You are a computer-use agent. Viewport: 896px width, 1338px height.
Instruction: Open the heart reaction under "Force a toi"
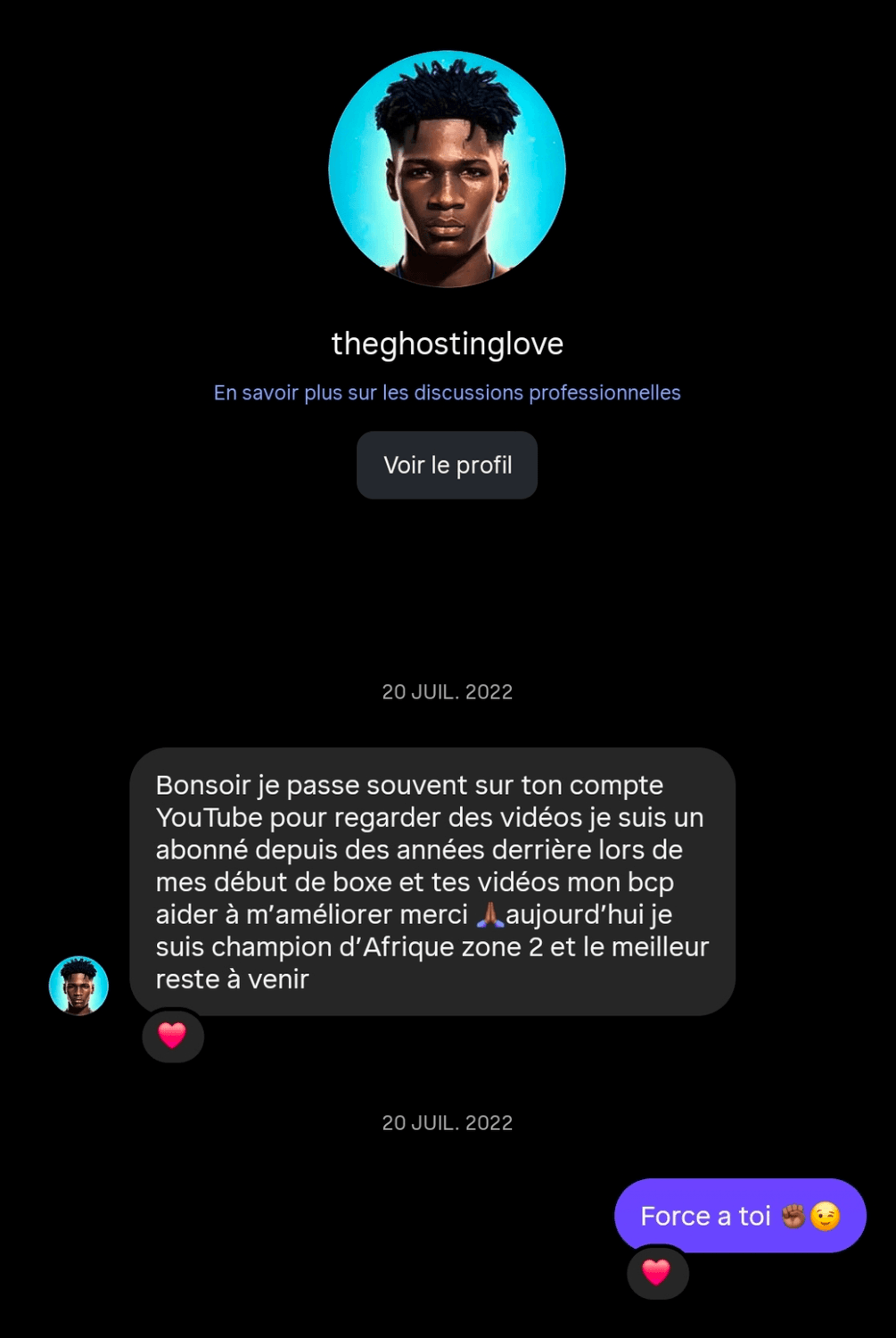tap(657, 1272)
